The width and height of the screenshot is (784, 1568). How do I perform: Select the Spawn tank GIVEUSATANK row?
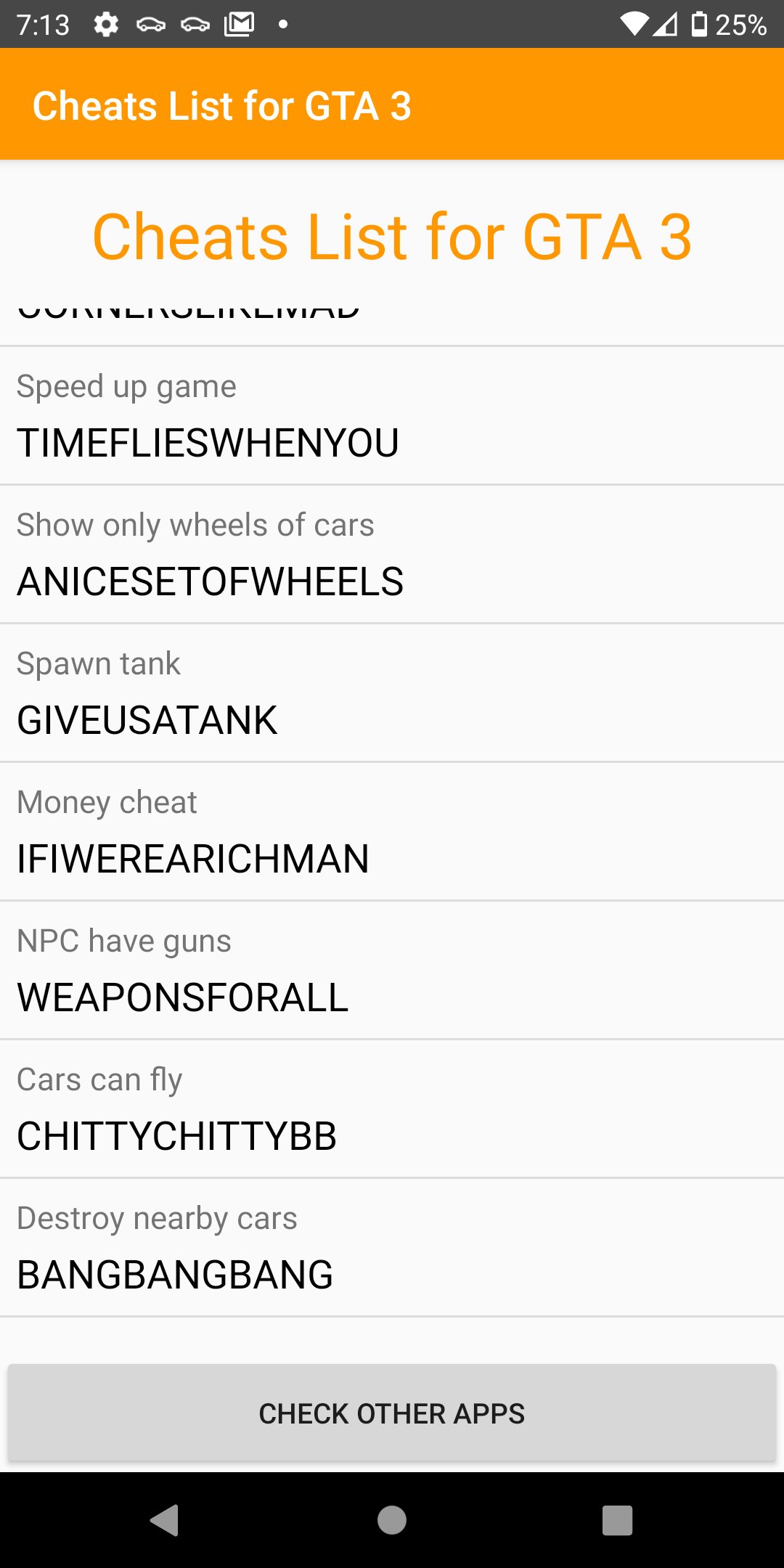pos(392,693)
